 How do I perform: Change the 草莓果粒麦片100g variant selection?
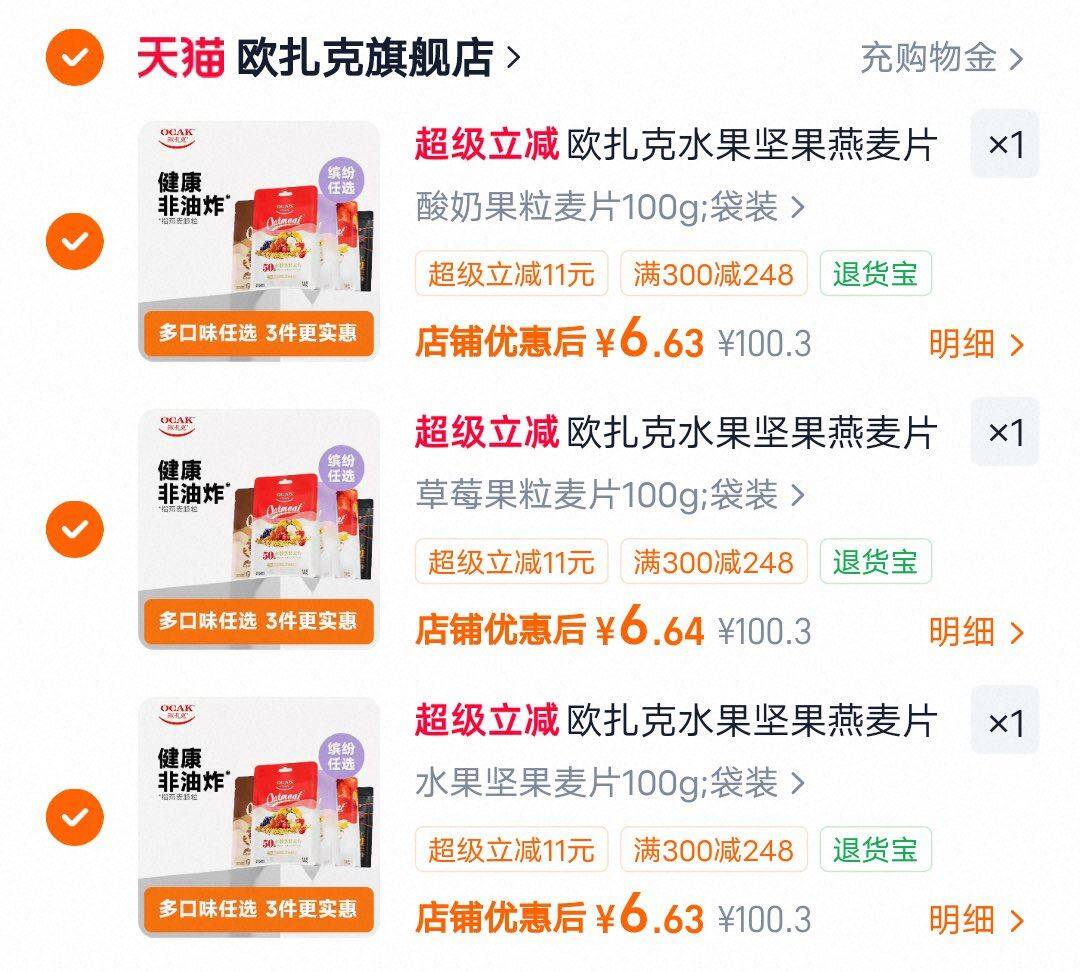[x=610, y=495]
